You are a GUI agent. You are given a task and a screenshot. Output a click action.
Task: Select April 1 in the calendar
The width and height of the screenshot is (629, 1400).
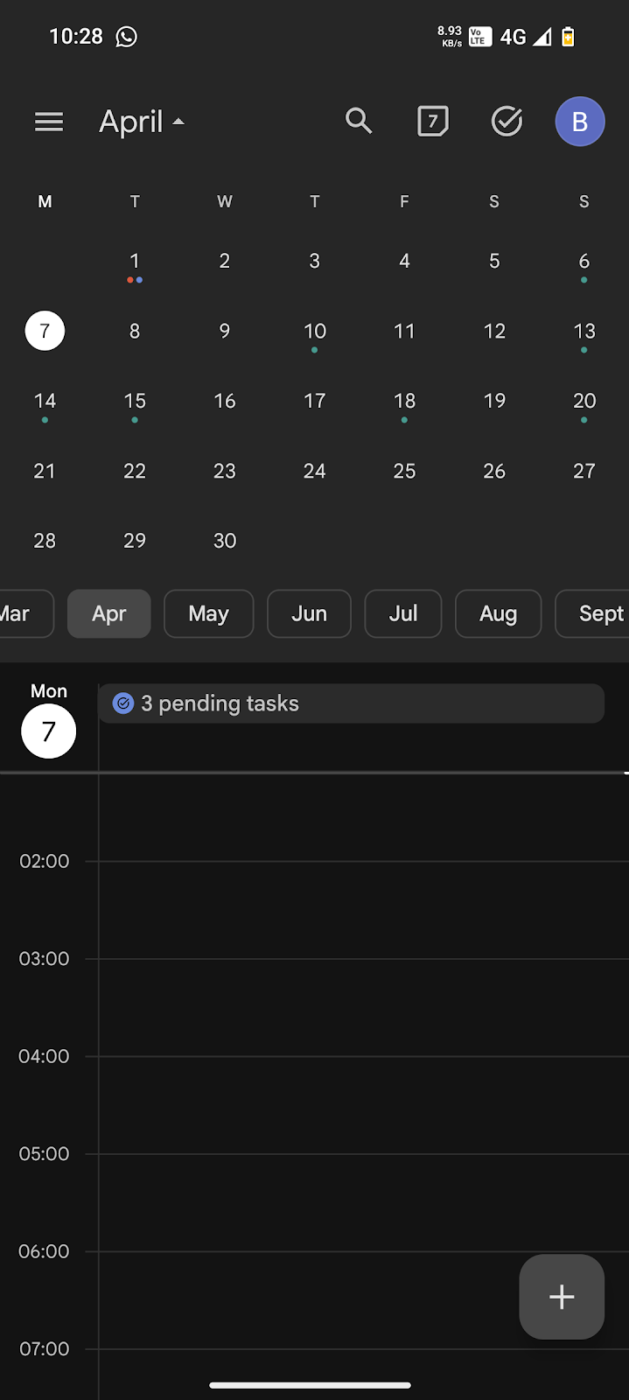[134, 262]
